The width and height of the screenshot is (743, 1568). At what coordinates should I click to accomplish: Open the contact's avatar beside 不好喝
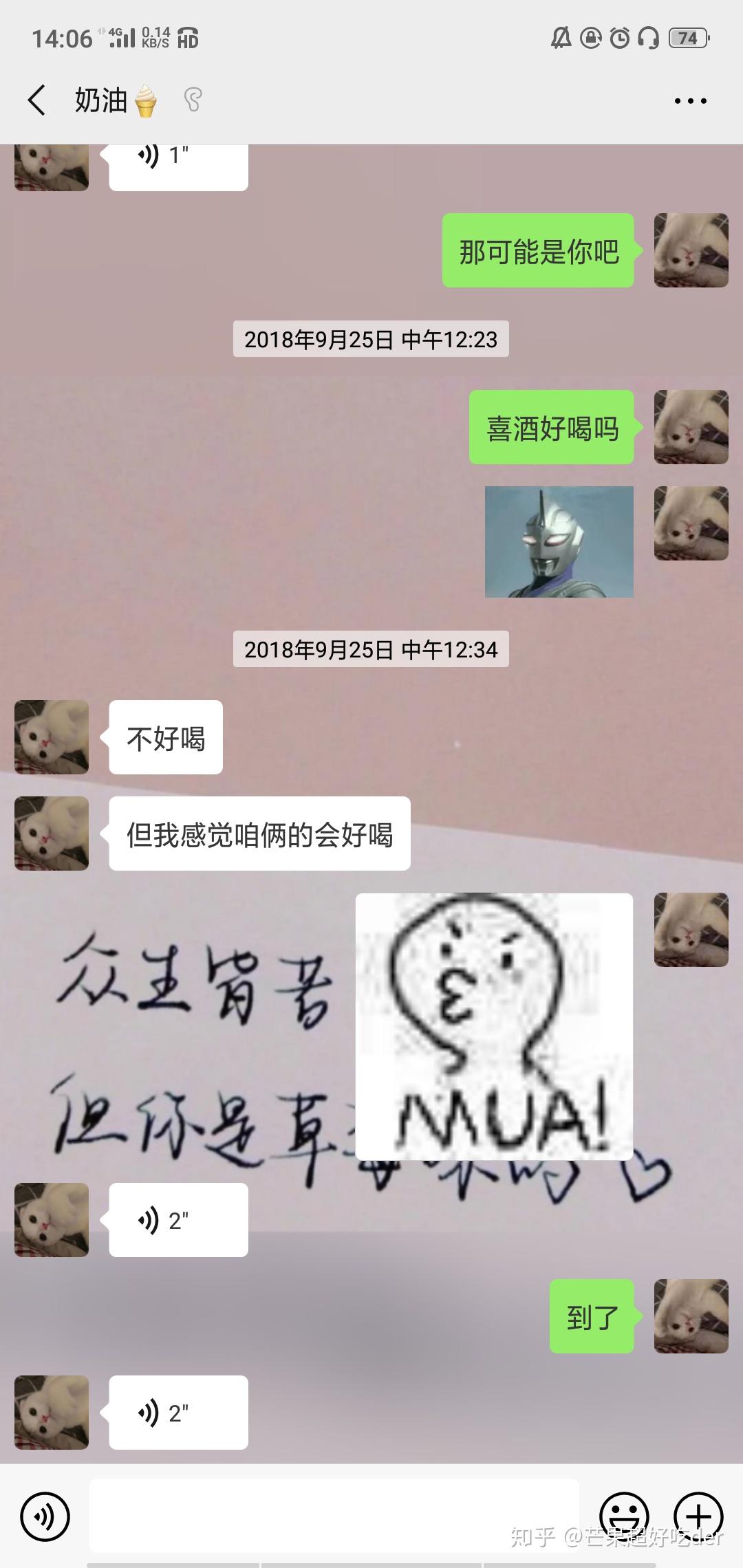(x=52, y=737)
